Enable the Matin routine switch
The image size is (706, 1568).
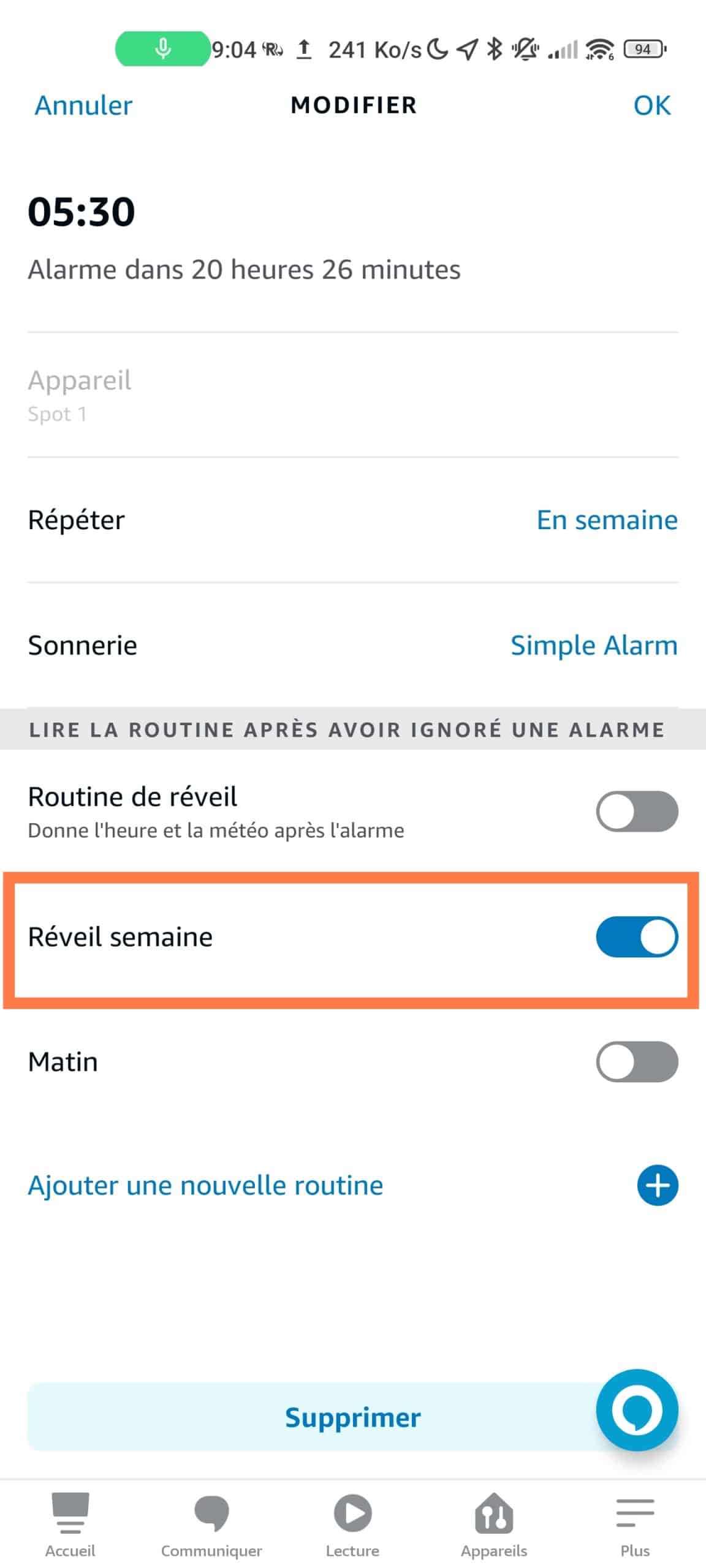[x=637, y=1061]
